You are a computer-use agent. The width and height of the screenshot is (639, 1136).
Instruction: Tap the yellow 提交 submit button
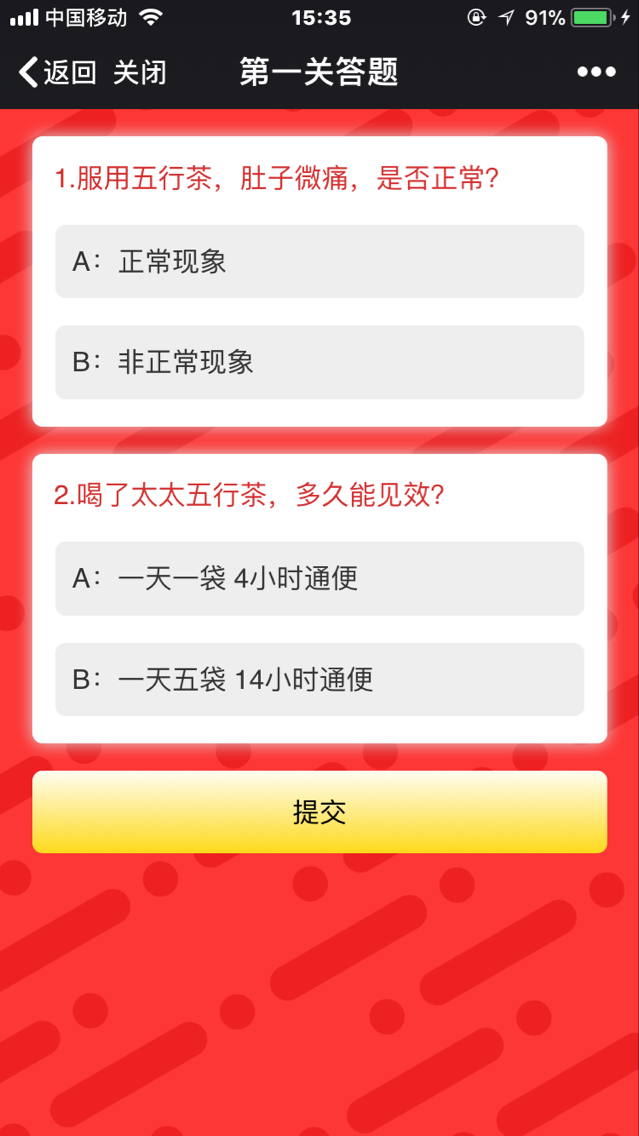pyautogui.click(x=319, y=812)
